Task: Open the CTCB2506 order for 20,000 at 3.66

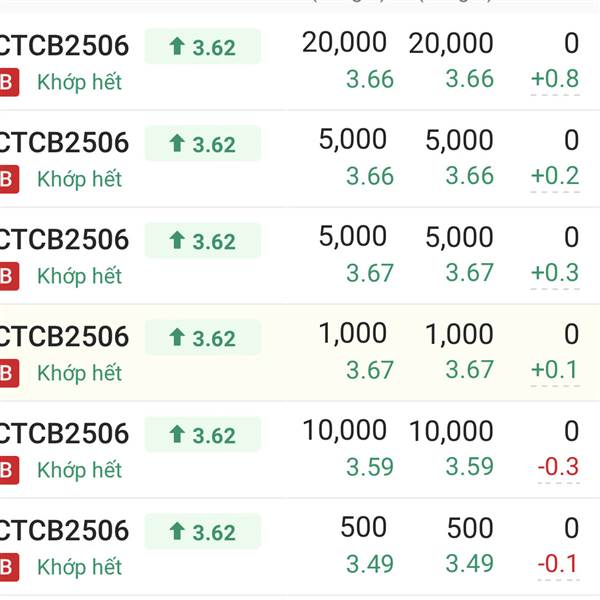Action: (300, 62)
